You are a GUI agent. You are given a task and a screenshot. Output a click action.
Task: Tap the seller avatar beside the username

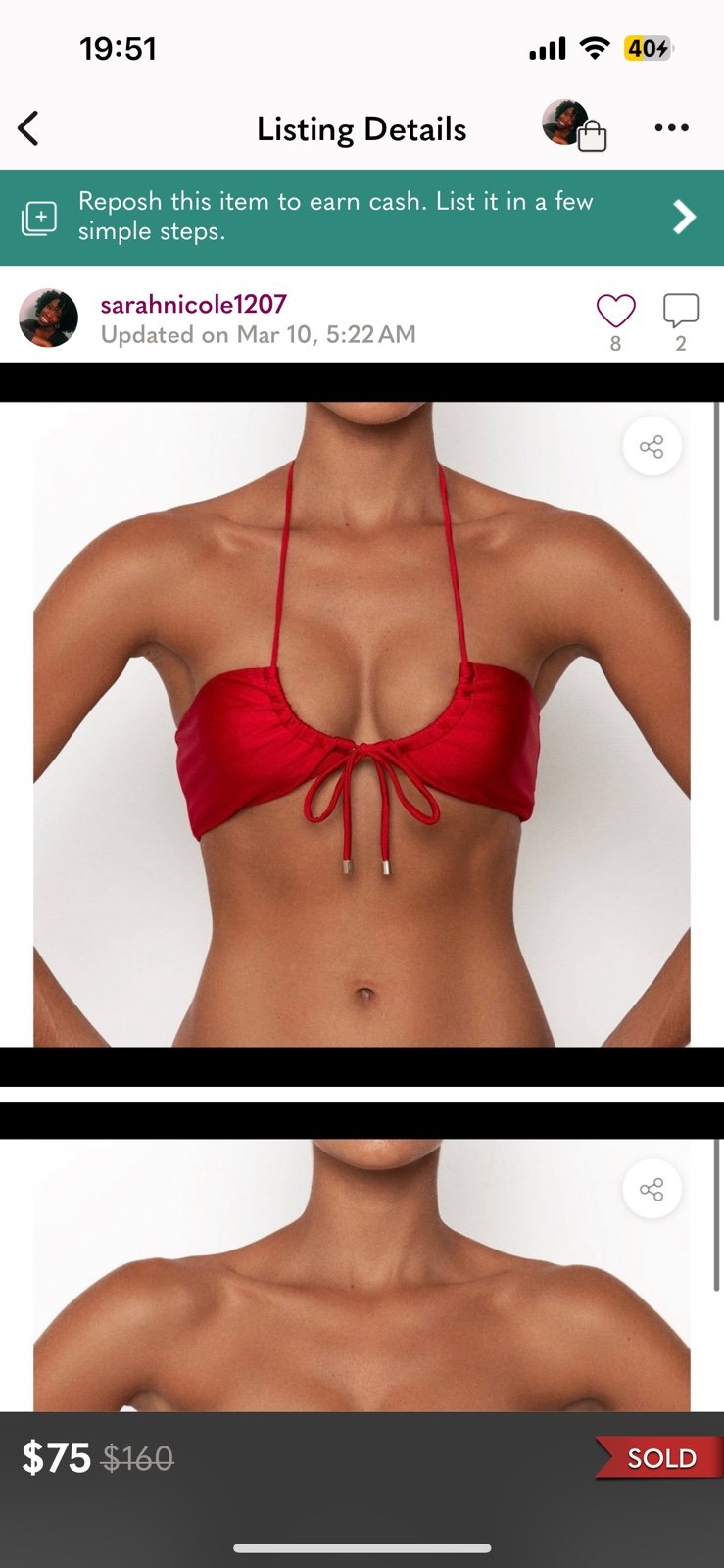(x=48, y=318)
